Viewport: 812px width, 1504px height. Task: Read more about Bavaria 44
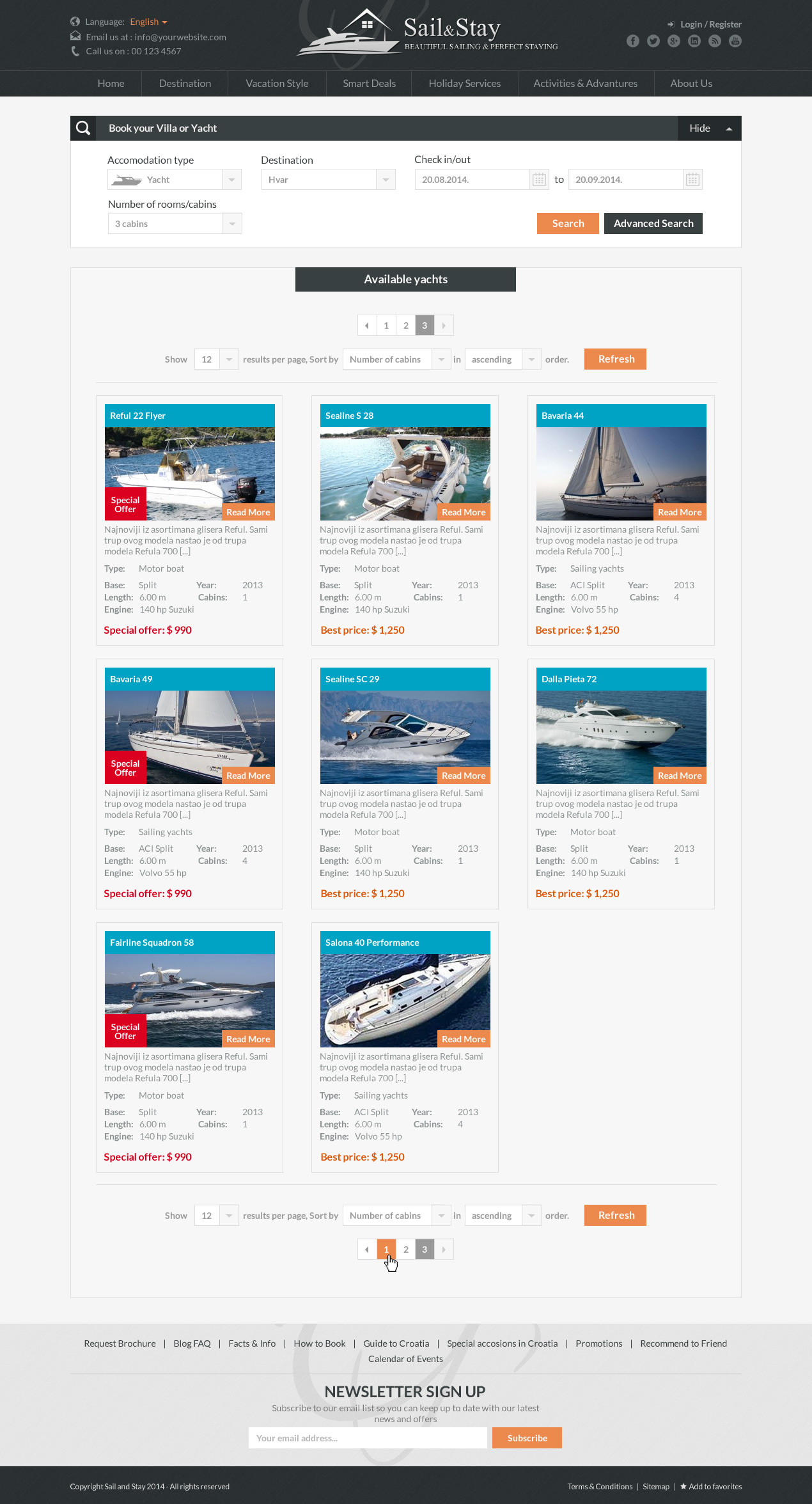679,512
